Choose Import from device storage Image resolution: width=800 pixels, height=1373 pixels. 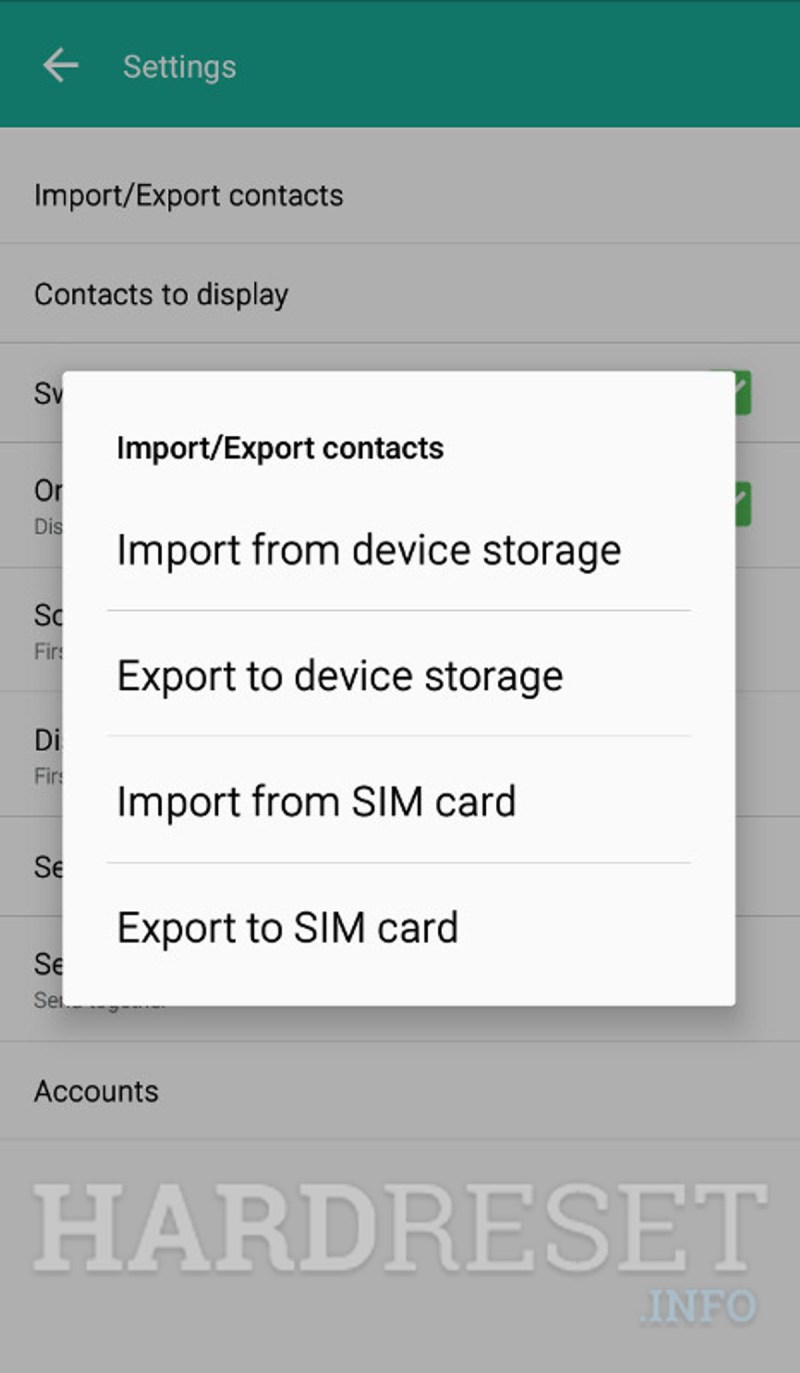click(x=398, y=550)
